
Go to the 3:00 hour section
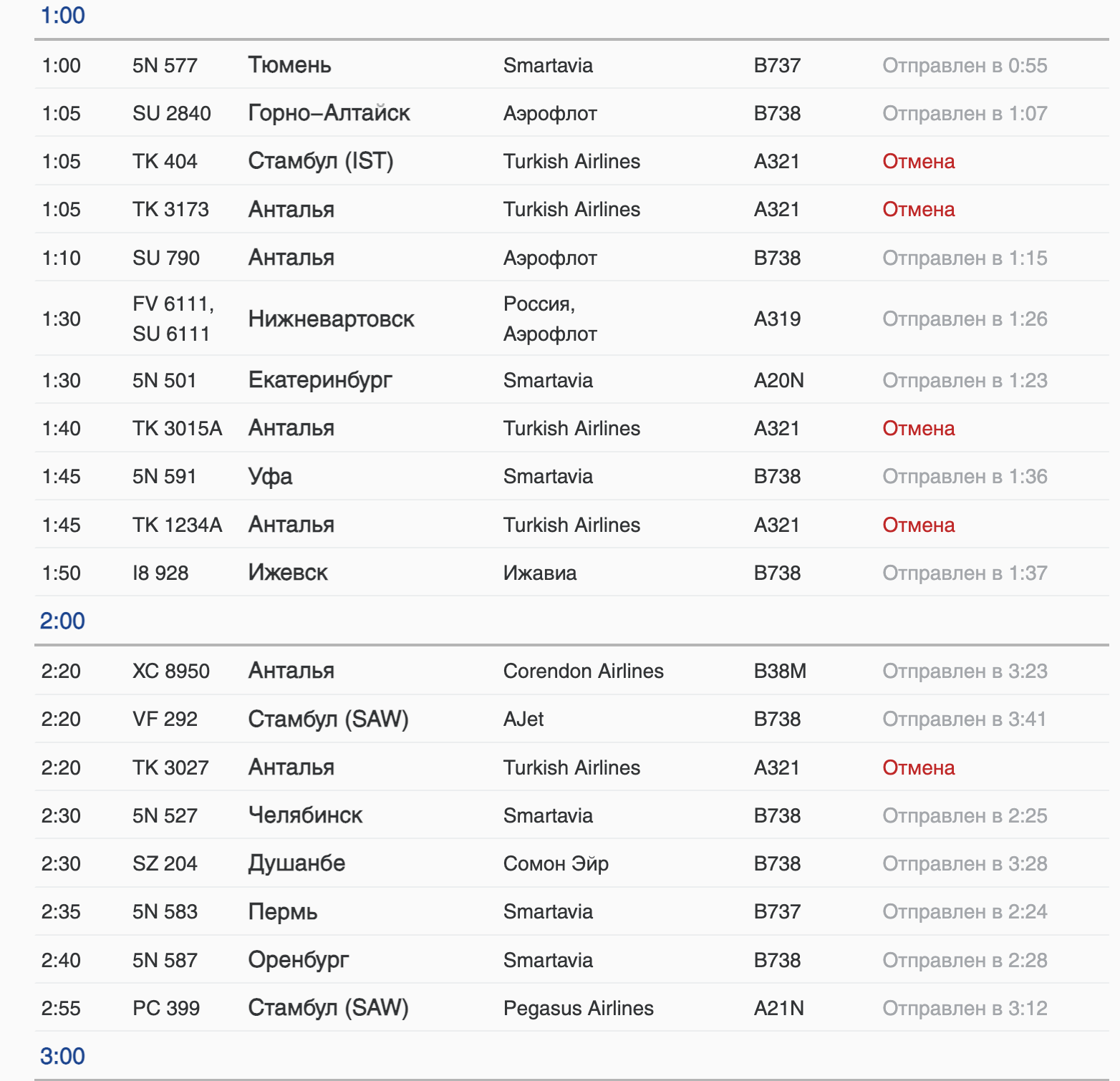coord(62,1056)
